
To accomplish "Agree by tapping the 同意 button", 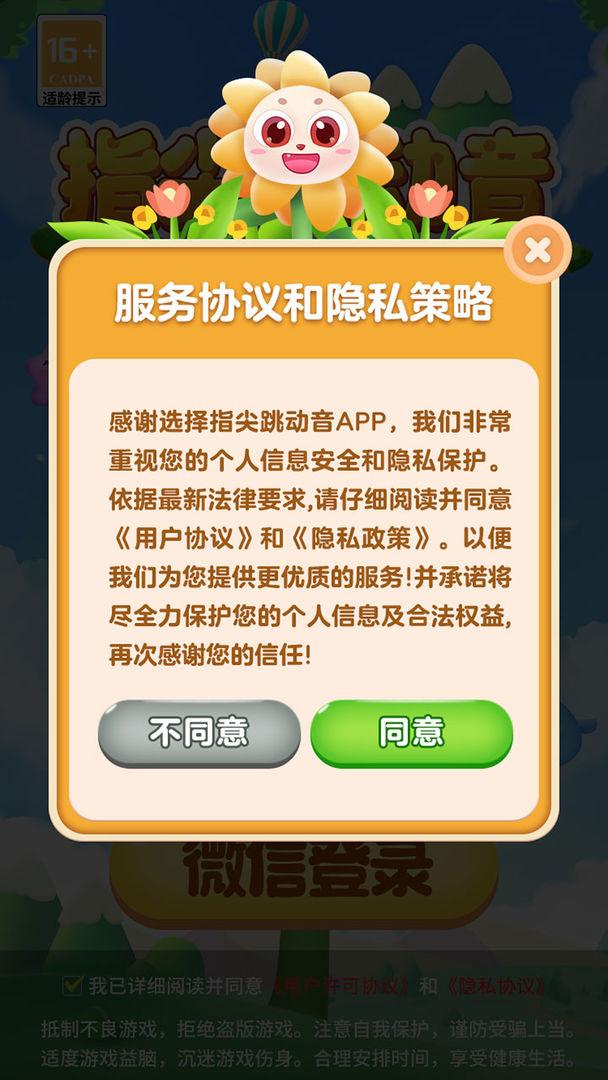I will point(411,733).
